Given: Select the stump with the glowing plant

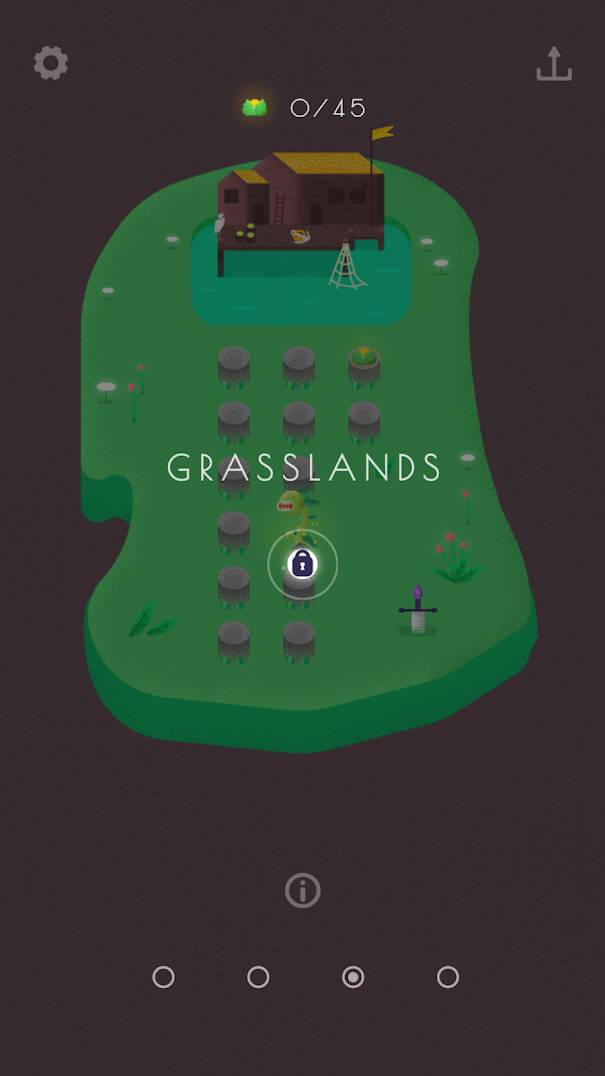Looking at the screenshot, I should (364, 366).
